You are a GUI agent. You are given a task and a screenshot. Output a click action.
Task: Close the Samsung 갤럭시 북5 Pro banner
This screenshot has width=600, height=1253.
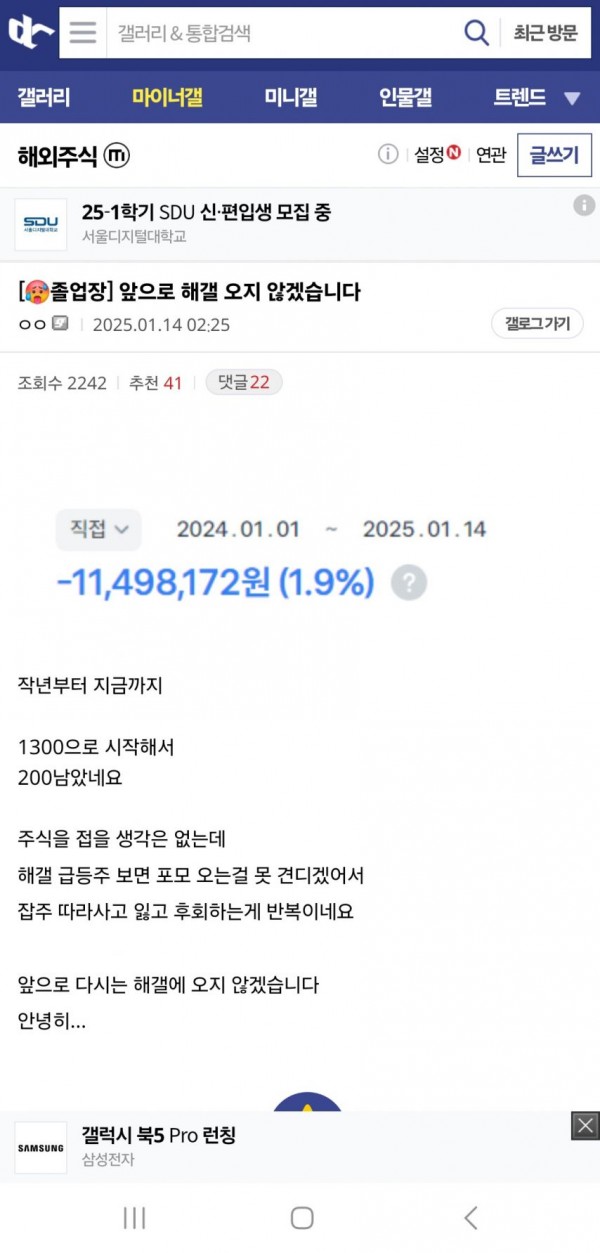point(585,1126)
